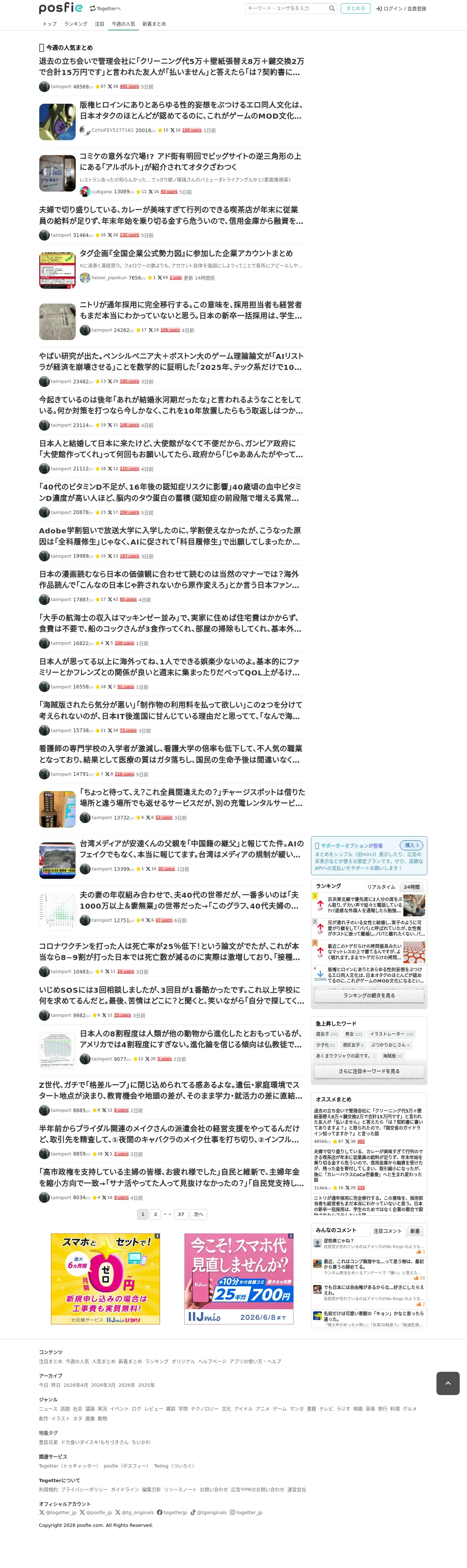The width and height of the screenshot is (467, 1568).
Task: Tap the まとめる button in header
Action: click(356, 8)
